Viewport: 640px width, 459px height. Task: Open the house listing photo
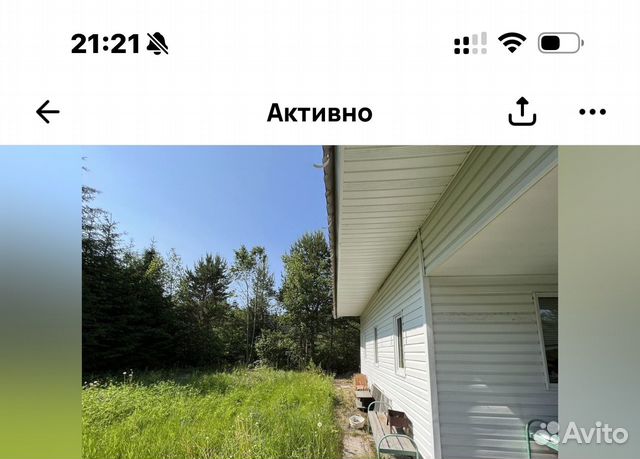click(320, 302)
